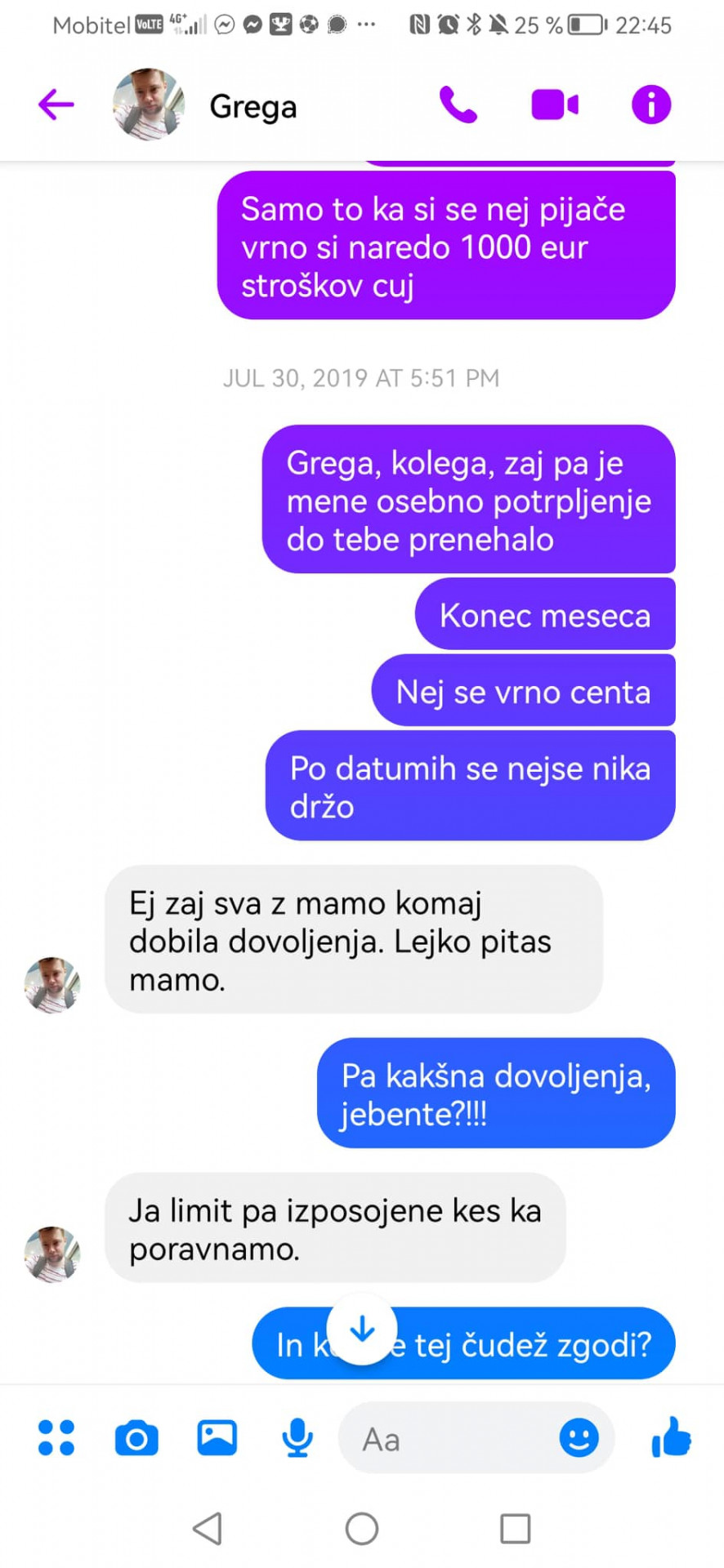This screenshot has width=724, height=1568.
Task: Open the emoji picker smiley
Action: click(579, 1438)
